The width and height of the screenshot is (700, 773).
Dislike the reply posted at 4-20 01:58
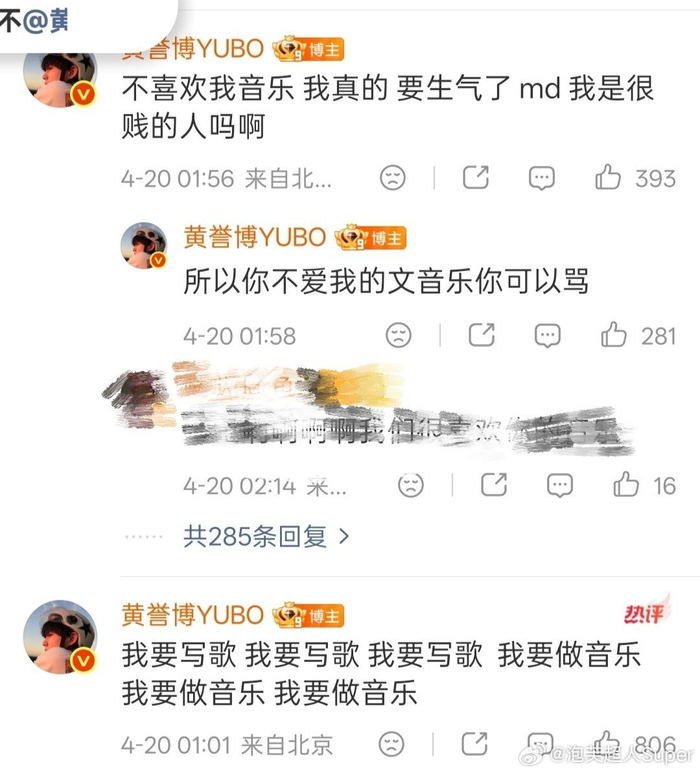pyautogui.click(x=399, y=336)
